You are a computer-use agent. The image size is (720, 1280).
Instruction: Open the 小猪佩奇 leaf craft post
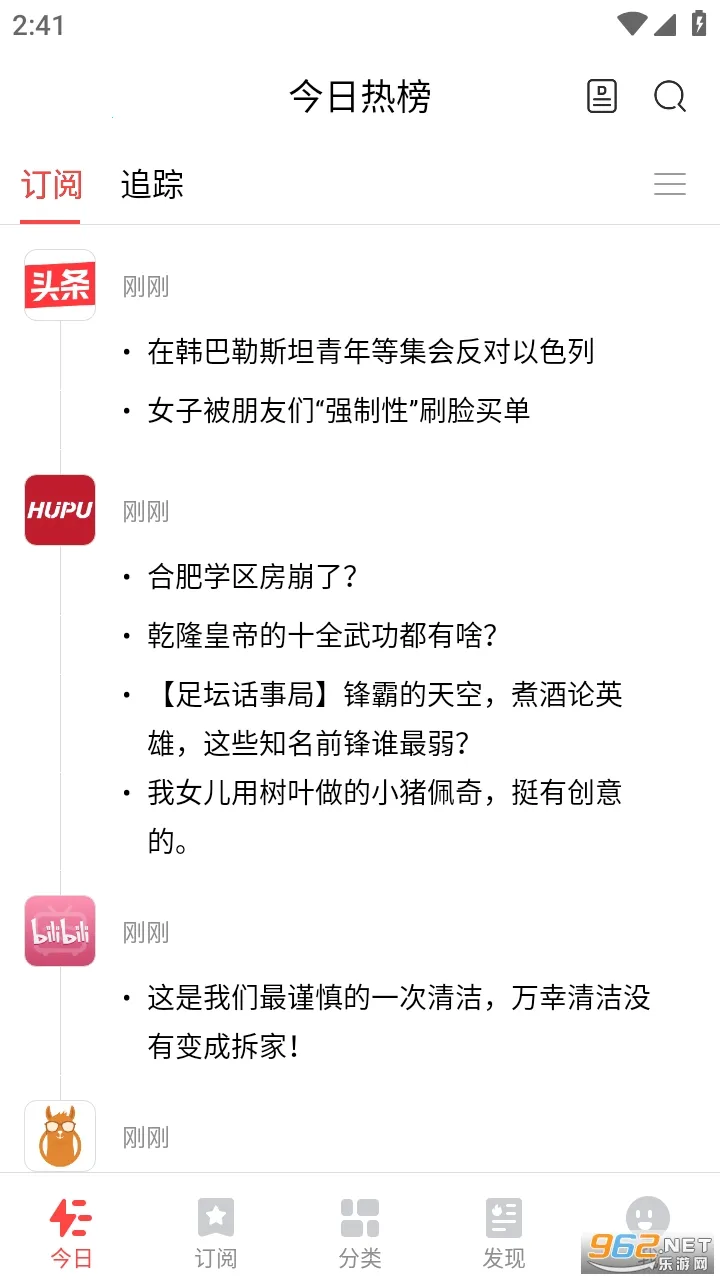pos(385,817)
